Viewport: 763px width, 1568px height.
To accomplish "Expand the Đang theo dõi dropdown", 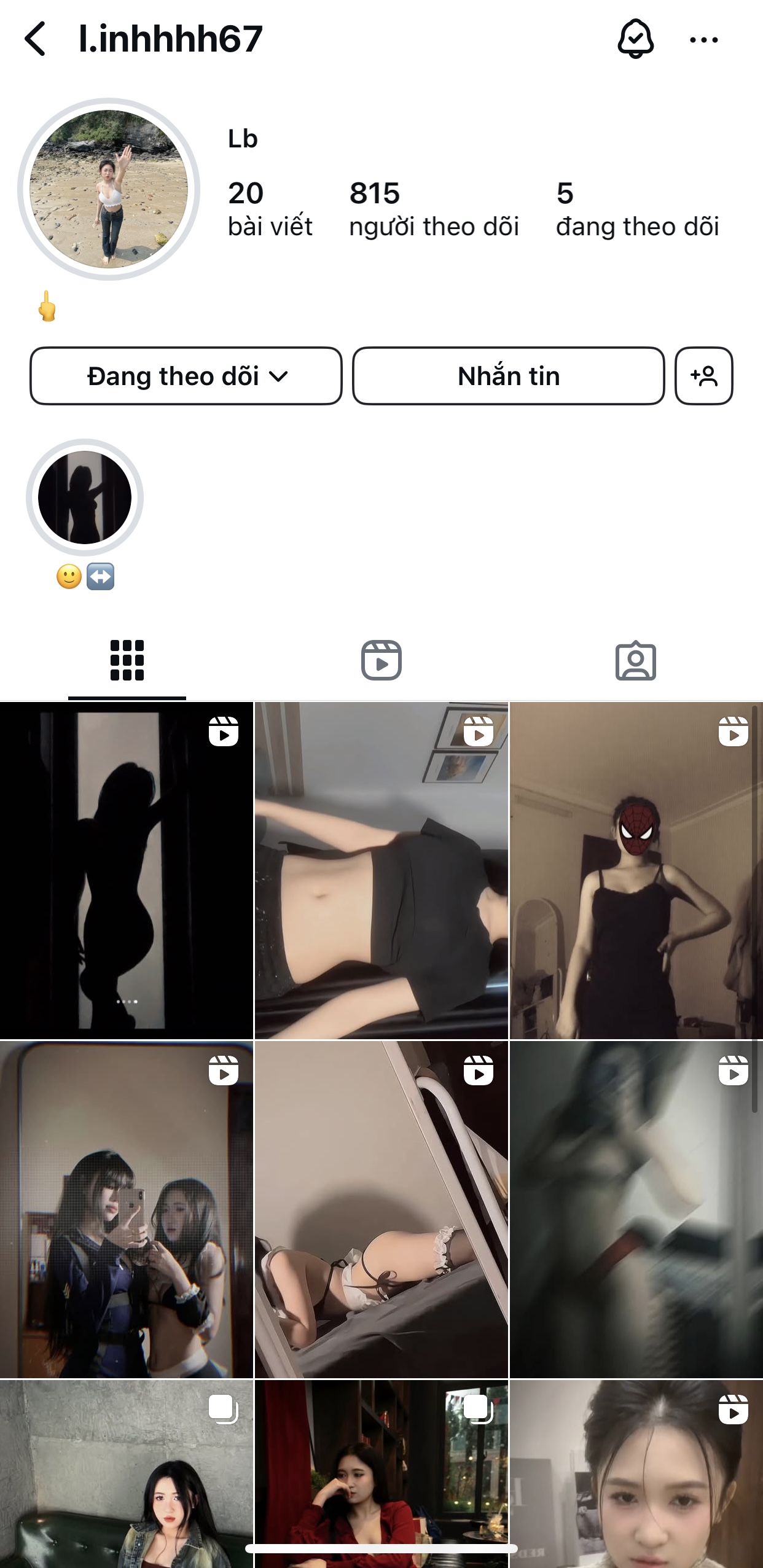I will (186, 376).
